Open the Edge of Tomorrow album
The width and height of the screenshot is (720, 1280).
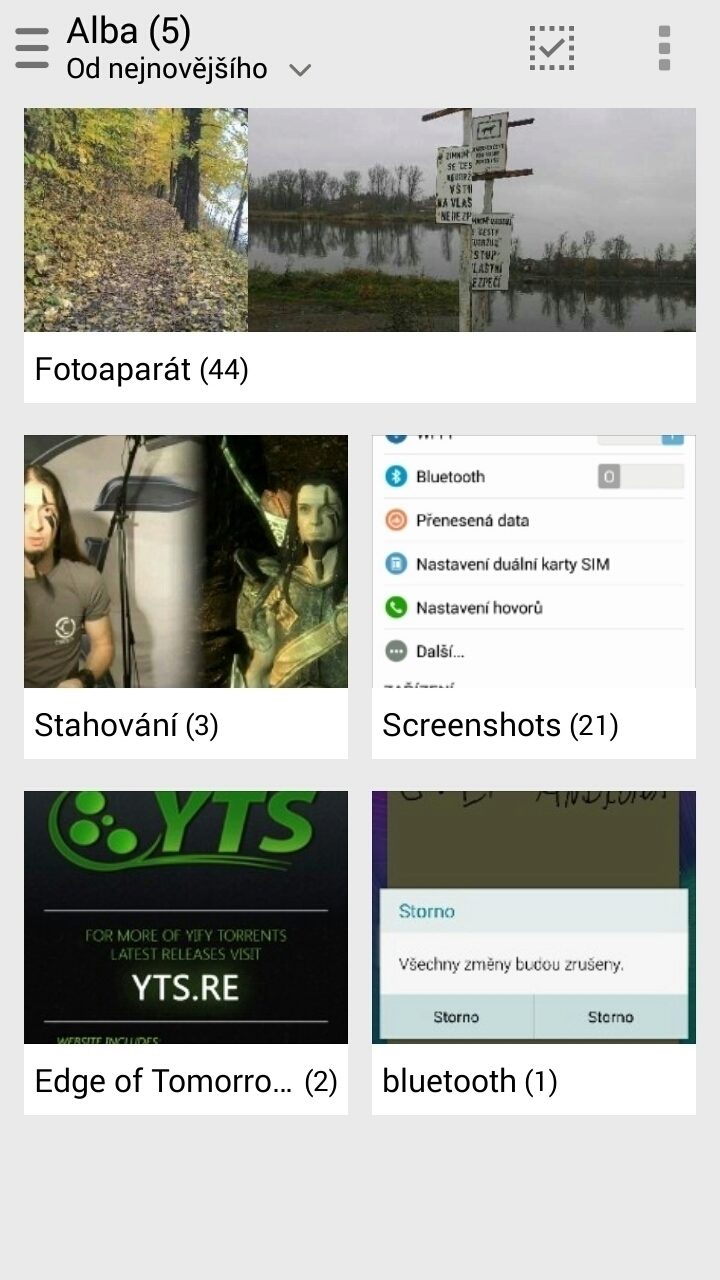pyautogui.click(x=186, y=953)
